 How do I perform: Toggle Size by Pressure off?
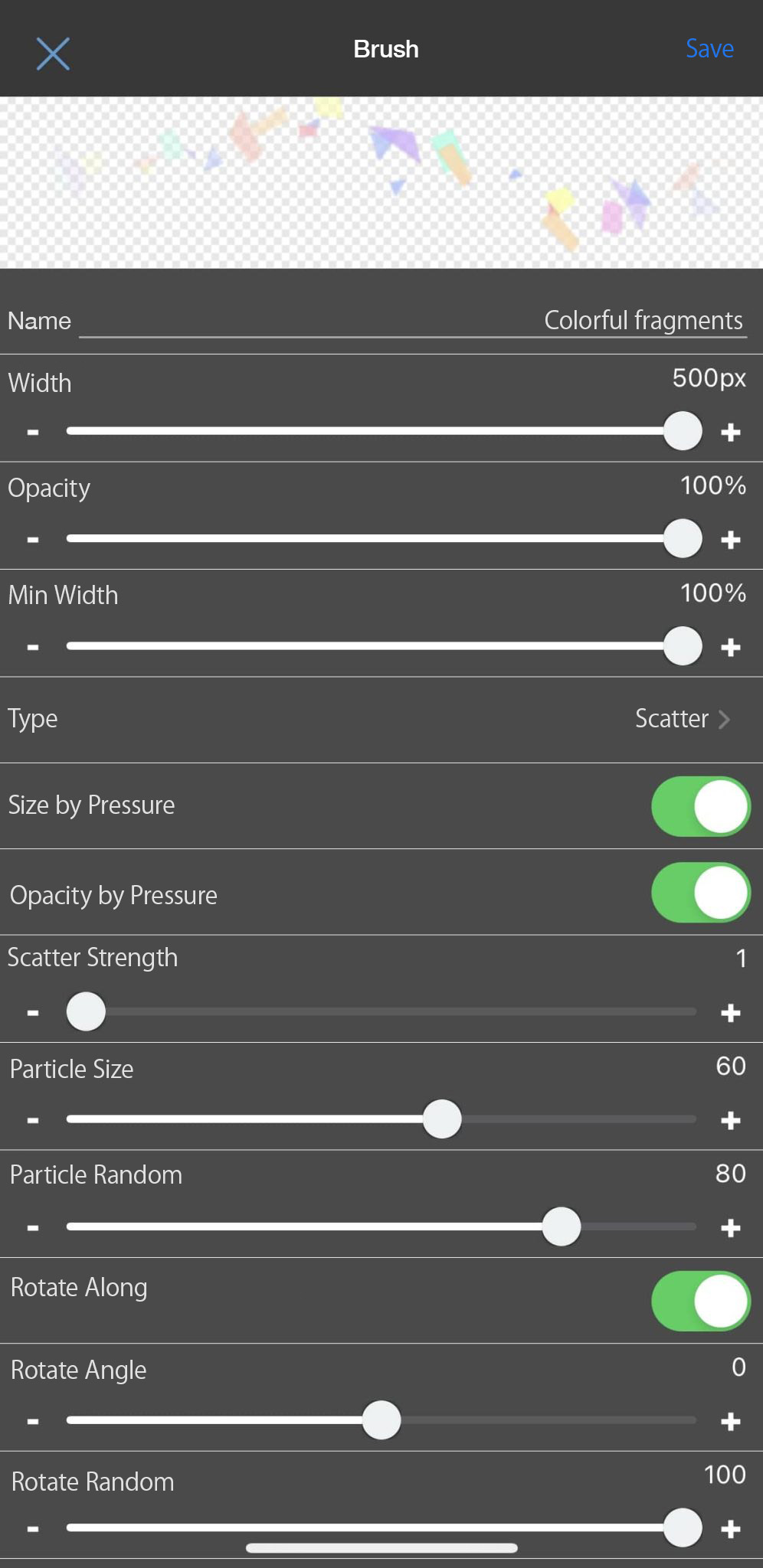pyautogui.click(x=701, y=806)
